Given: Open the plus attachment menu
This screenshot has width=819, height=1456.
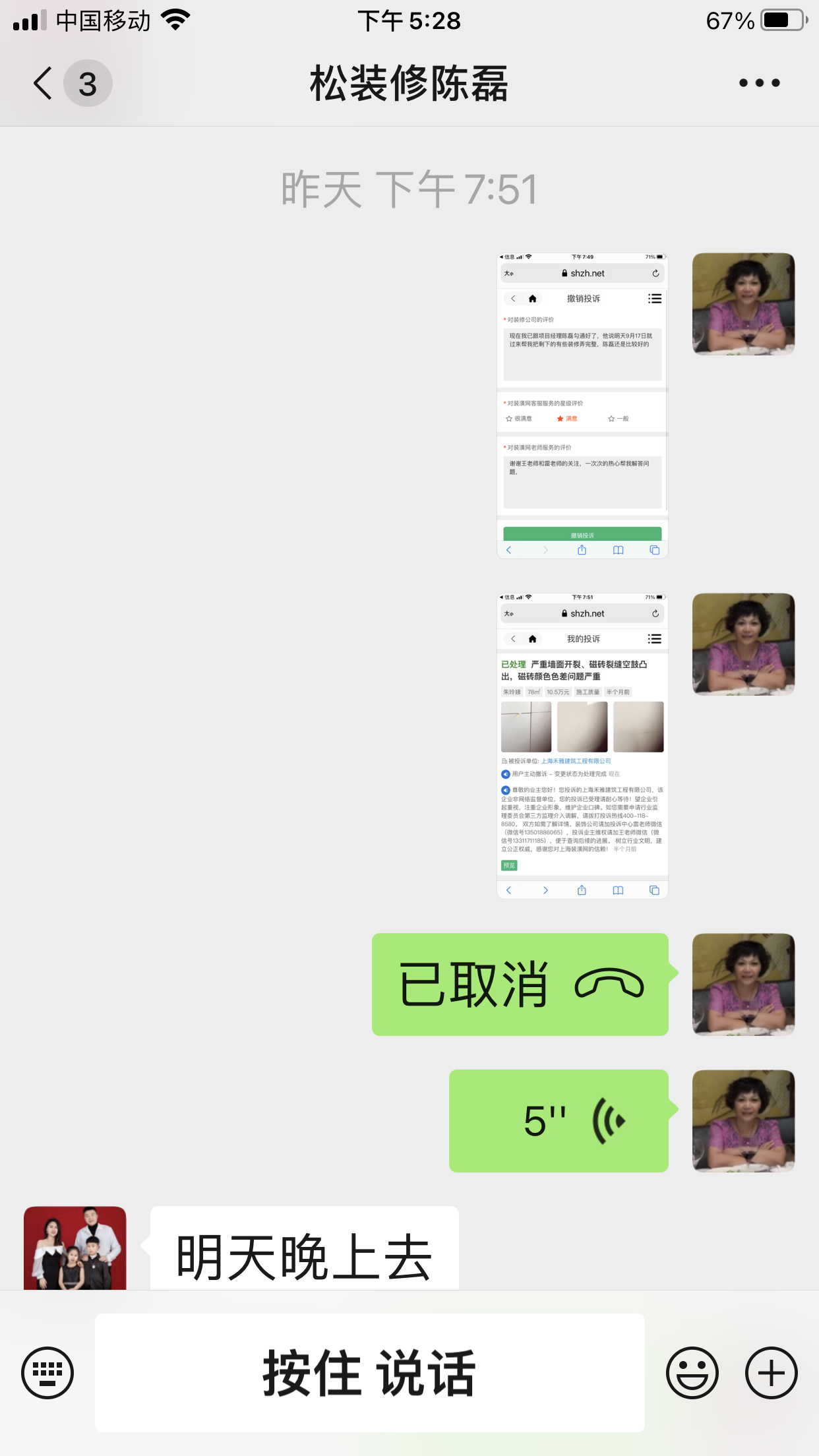Looking at the screenshot, I should 771,1373.
